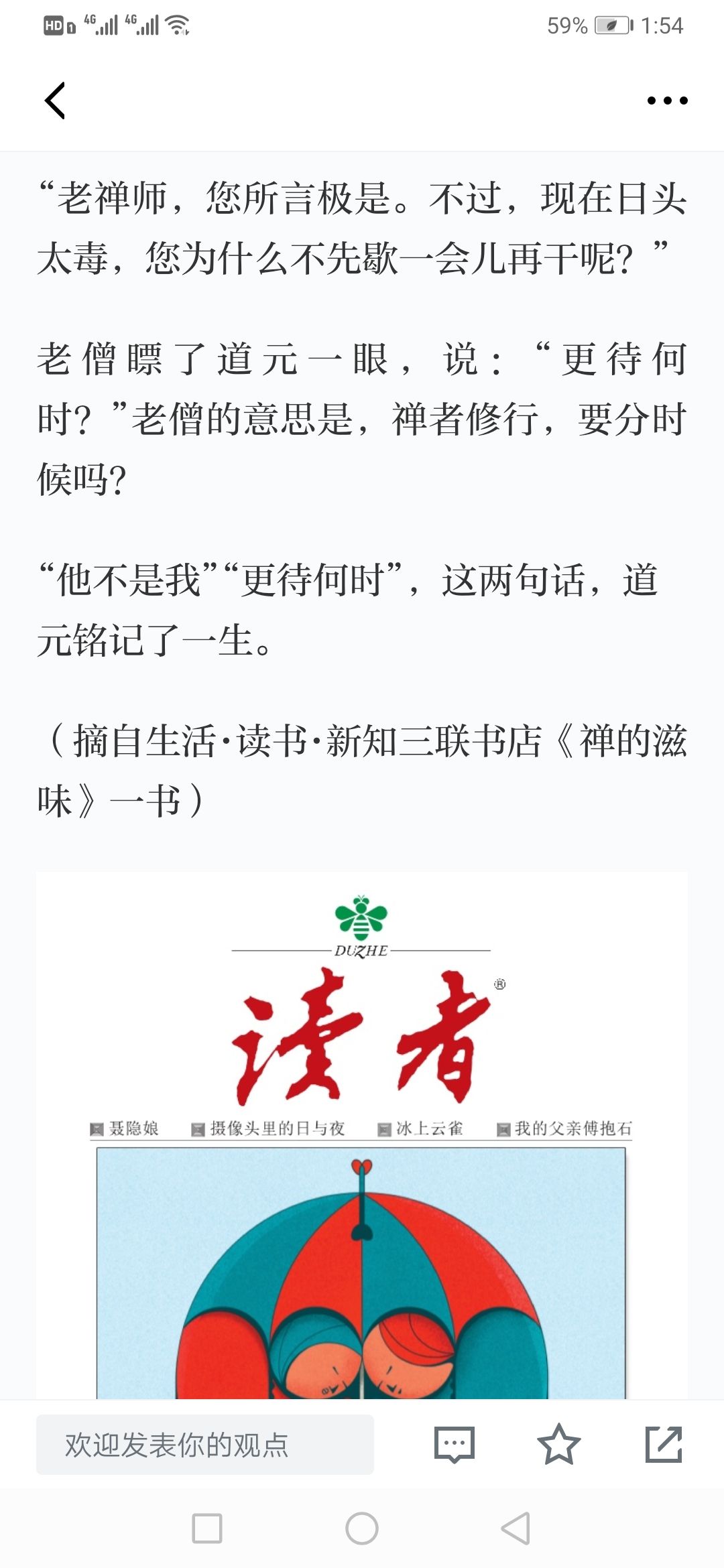Go back using the top-left arrow
Image resolution: width=724 pixels, height=1568 pixels.
point(55,101)
